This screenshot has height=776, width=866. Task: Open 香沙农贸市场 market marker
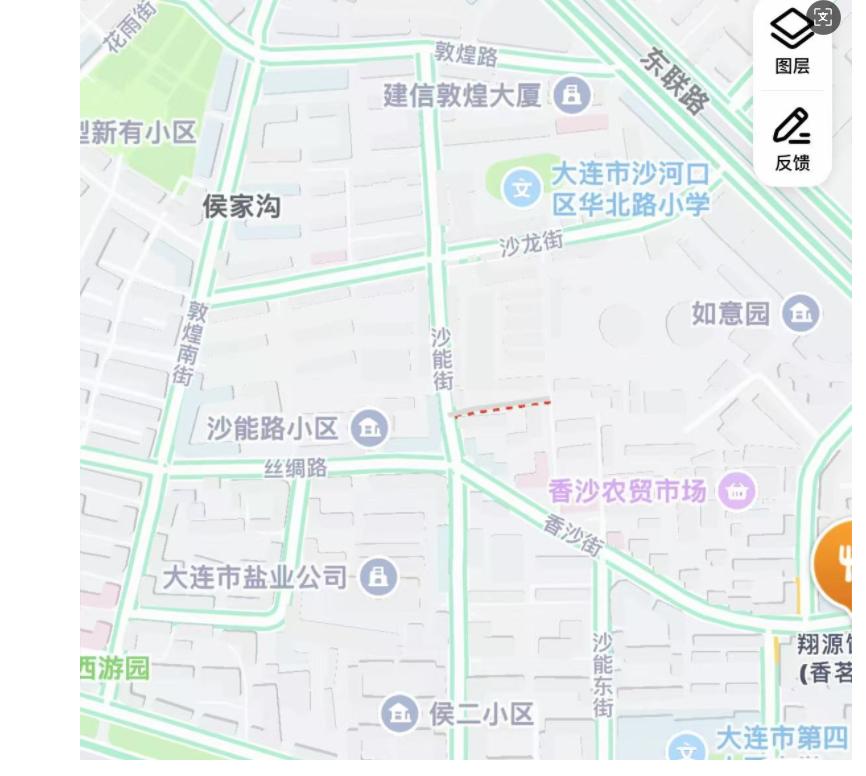coord(738,491)
